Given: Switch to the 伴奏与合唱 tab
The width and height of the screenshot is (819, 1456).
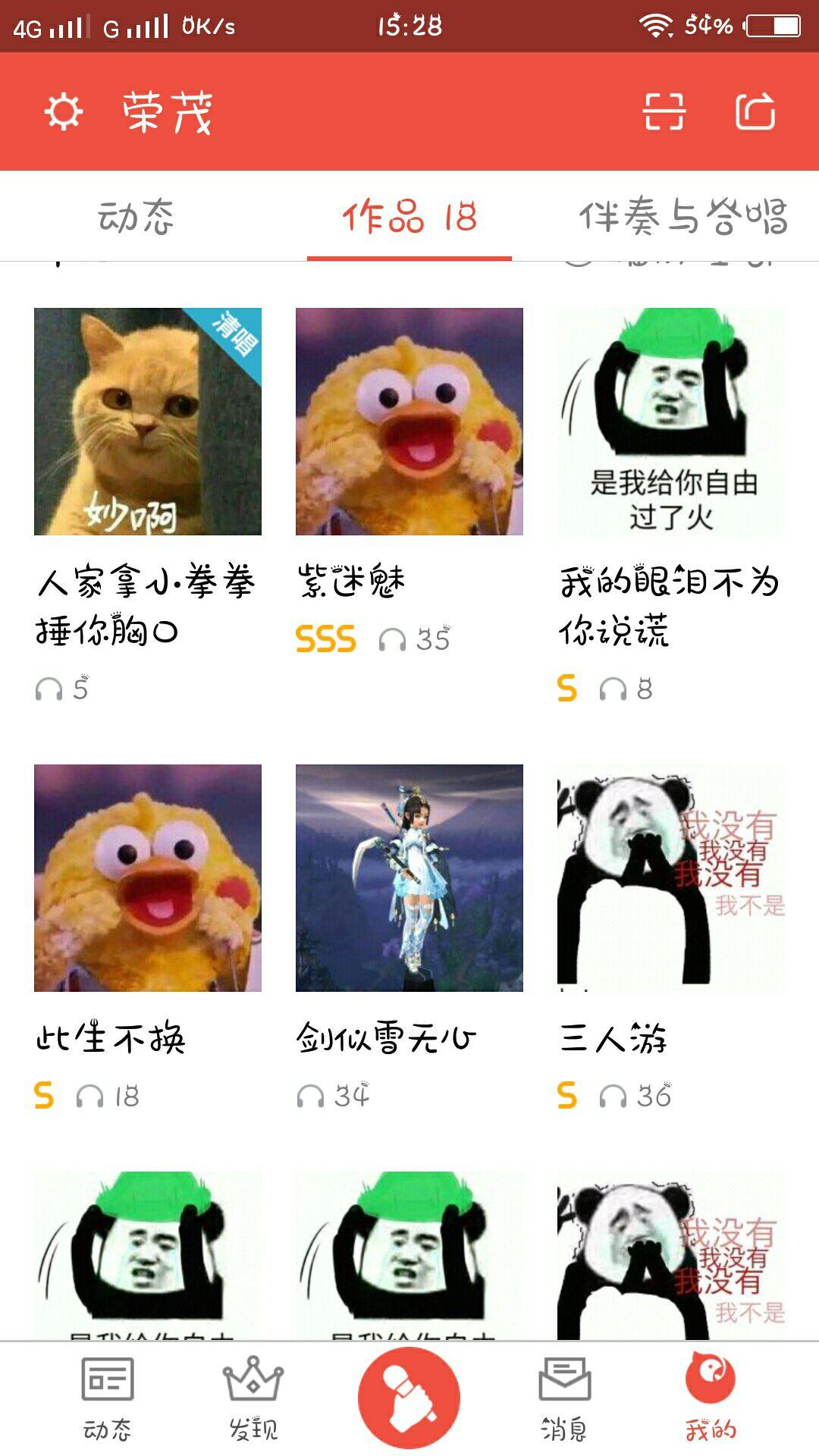Looking at the screenshot, I should pyautogui.click(x=682, y=217).
